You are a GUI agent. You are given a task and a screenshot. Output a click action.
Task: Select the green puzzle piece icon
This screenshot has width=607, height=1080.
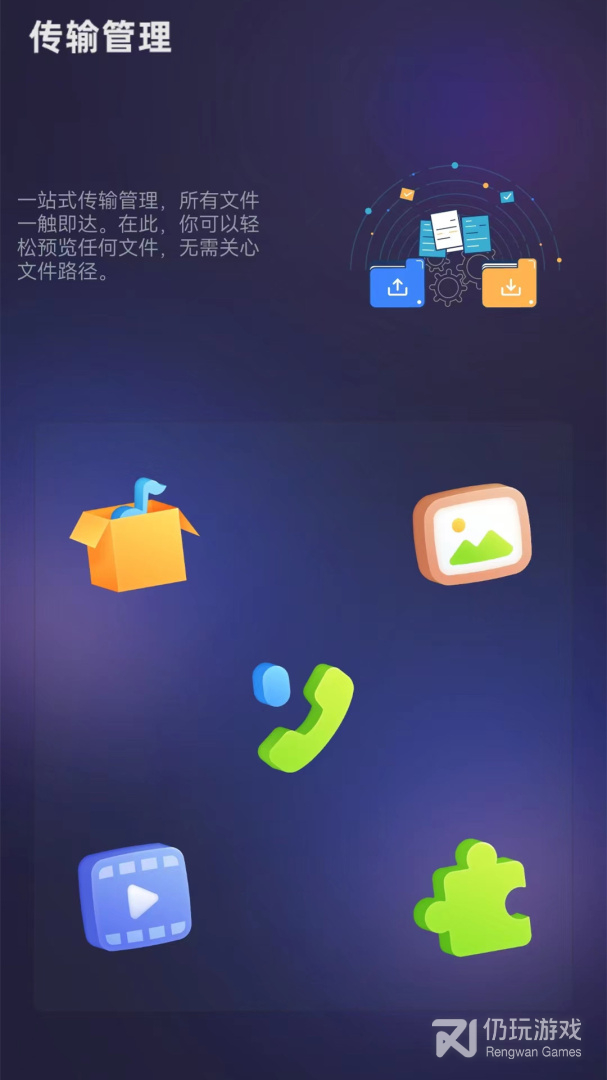coord(473,900)
